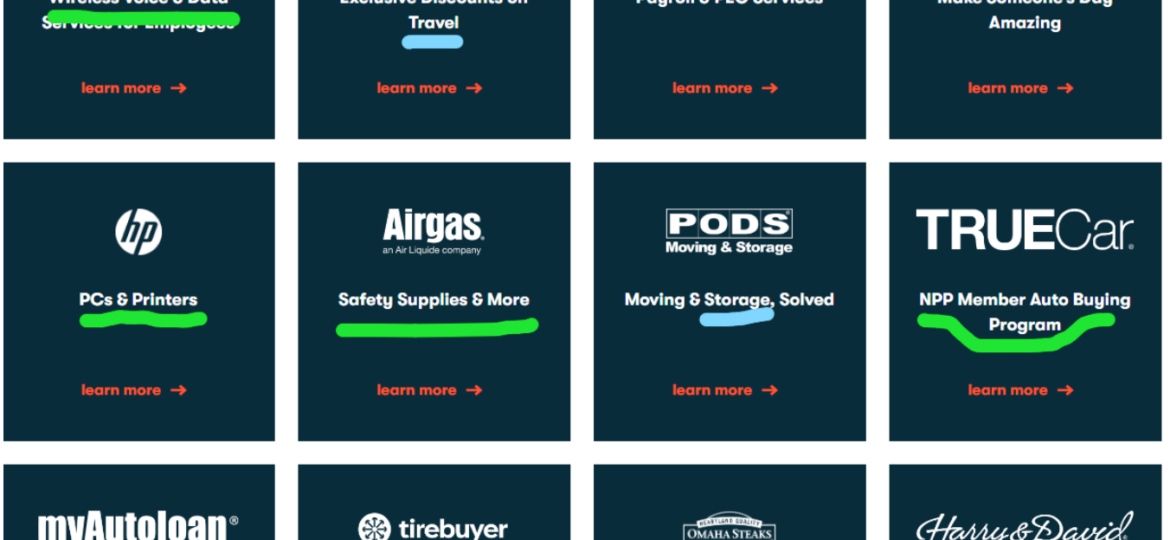Tap learn more for Airgas Safety Supplies
Viewport: 1170px width, 540px height.
[x=429, y=390]
